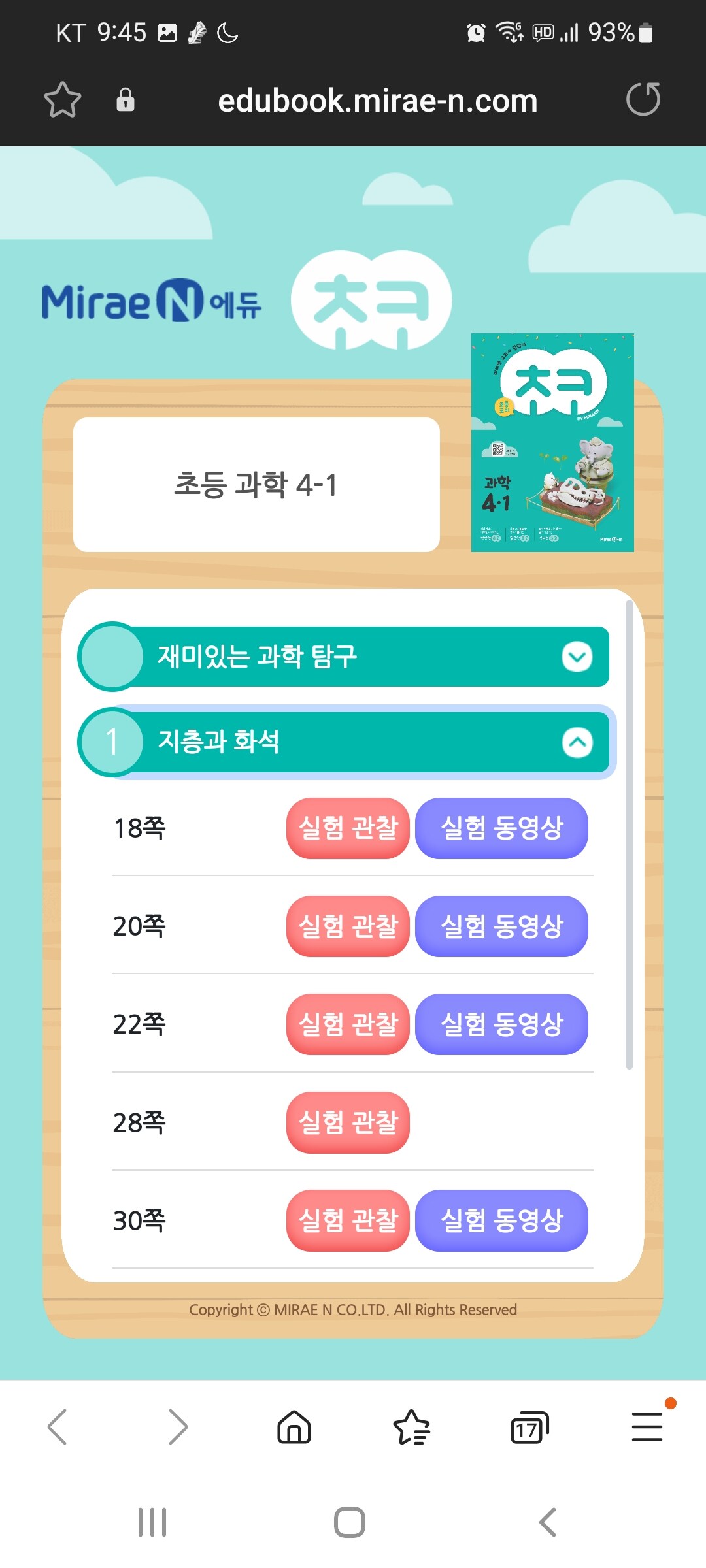Open 실험 관찰 for 30쪽

[x=348, y=1220]
